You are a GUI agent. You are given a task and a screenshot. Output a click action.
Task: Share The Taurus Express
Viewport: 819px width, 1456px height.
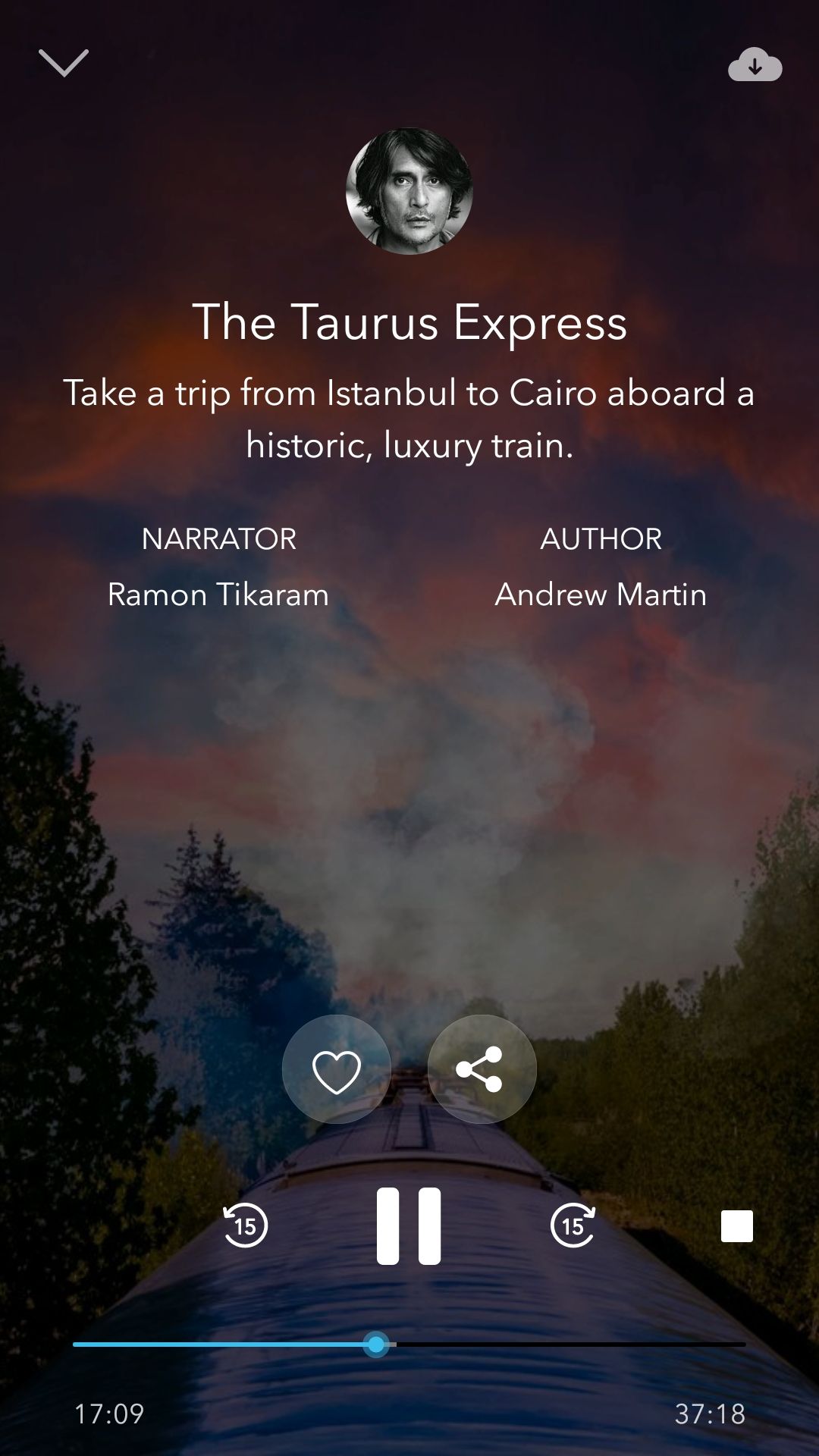(482, 1070)
